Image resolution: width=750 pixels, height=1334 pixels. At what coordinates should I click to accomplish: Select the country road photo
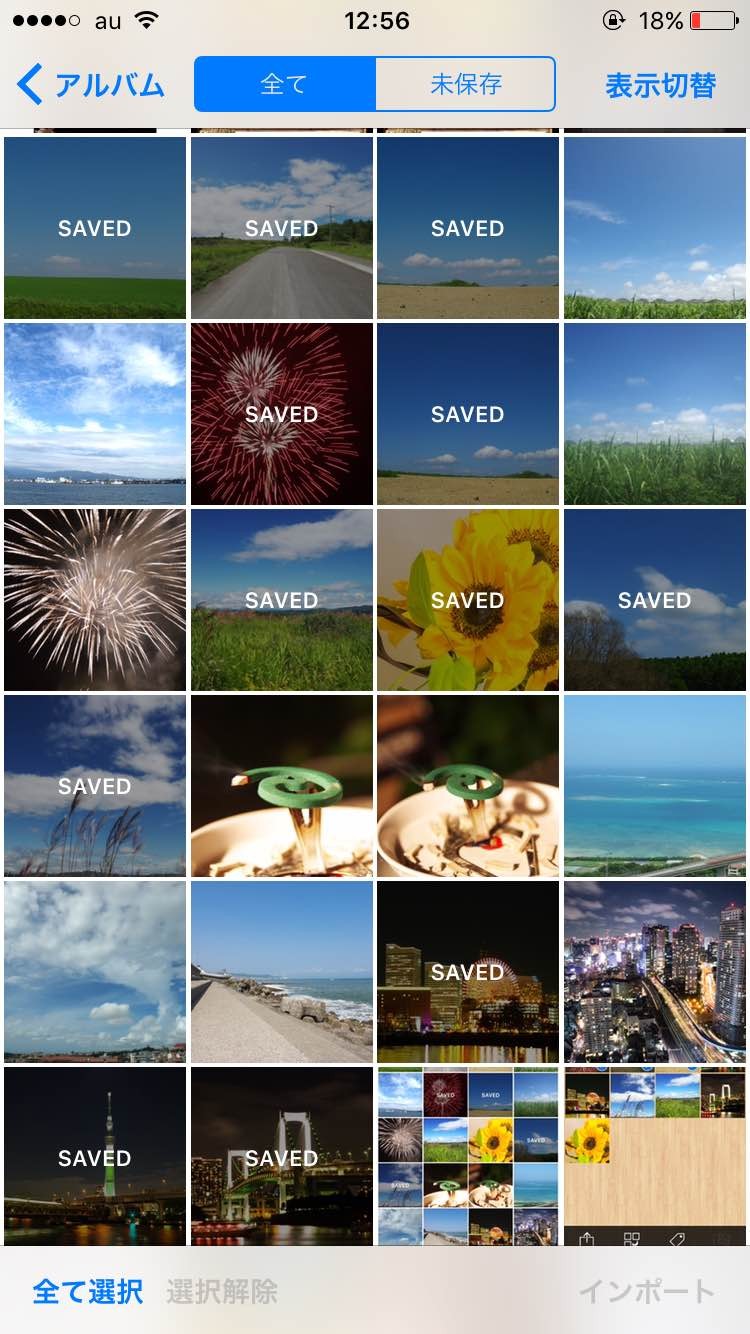pyautogui.click(x=281, y=227)
